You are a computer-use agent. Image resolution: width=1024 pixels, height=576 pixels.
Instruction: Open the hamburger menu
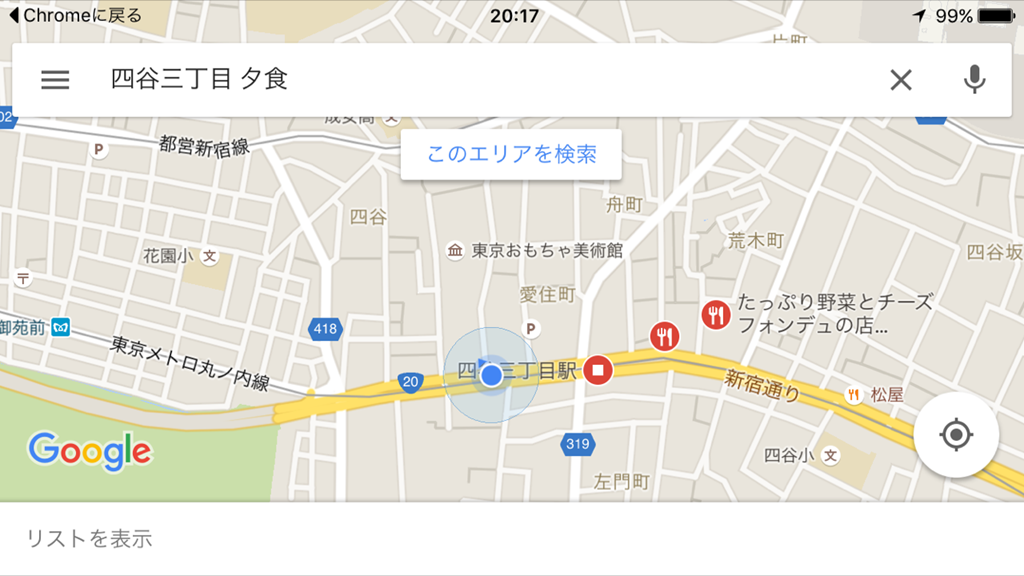click(x=55, y=80)
